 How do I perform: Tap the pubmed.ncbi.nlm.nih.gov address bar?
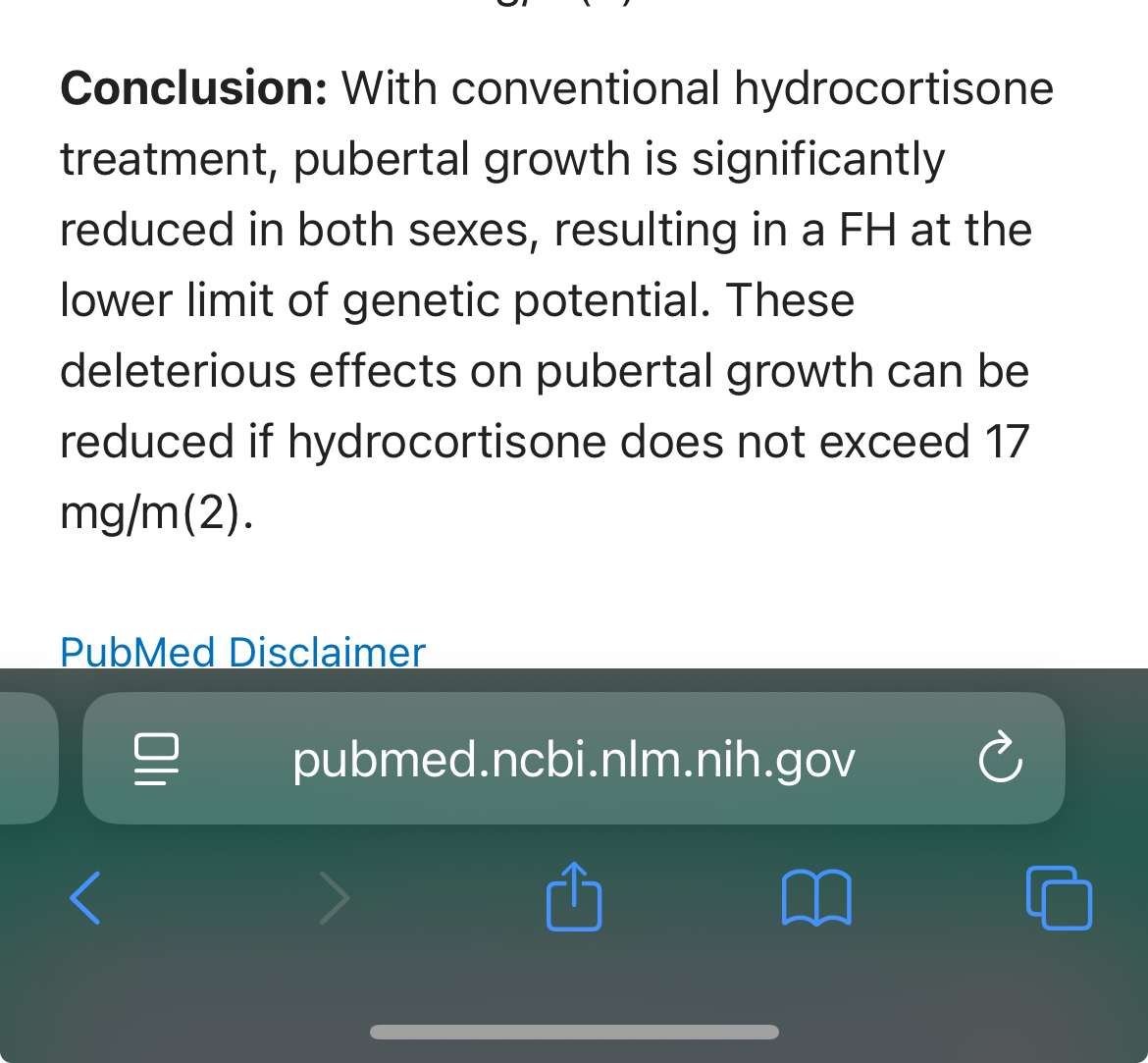574,759
